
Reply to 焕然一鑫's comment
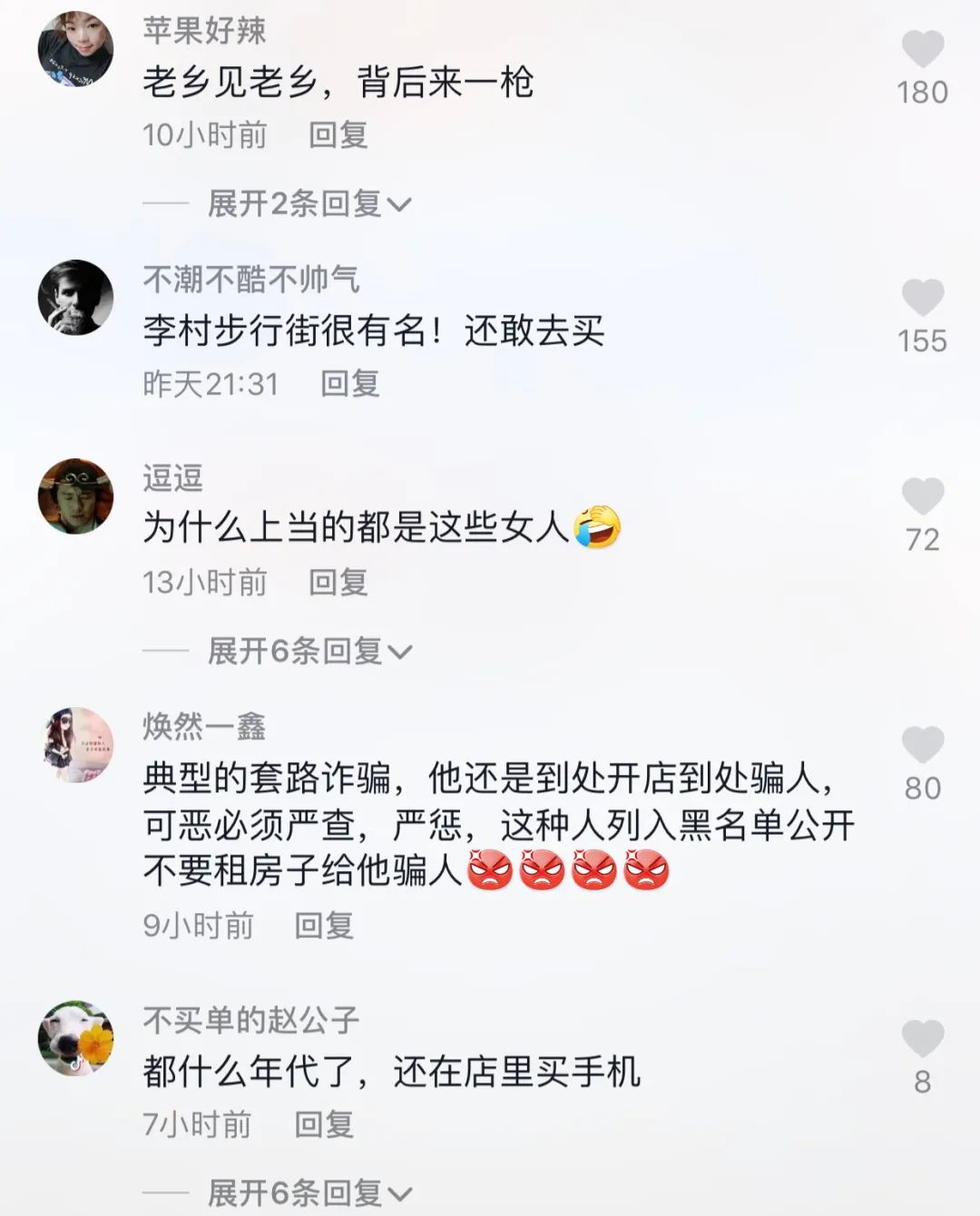[x=324, y=926]
